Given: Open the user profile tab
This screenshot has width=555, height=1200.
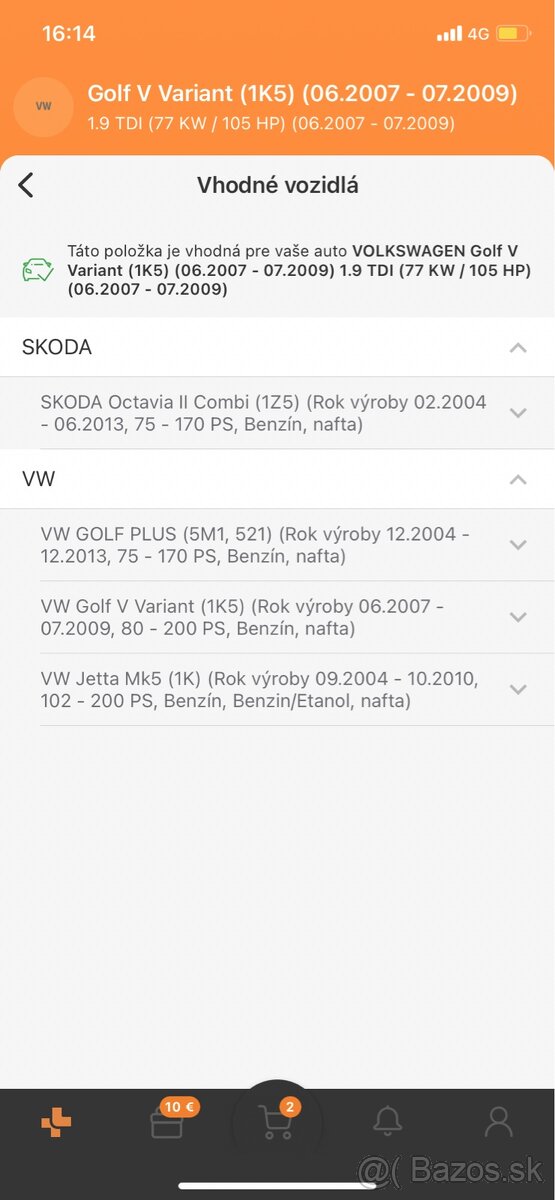Looking at the screenshot, I should pos(498,1122).
